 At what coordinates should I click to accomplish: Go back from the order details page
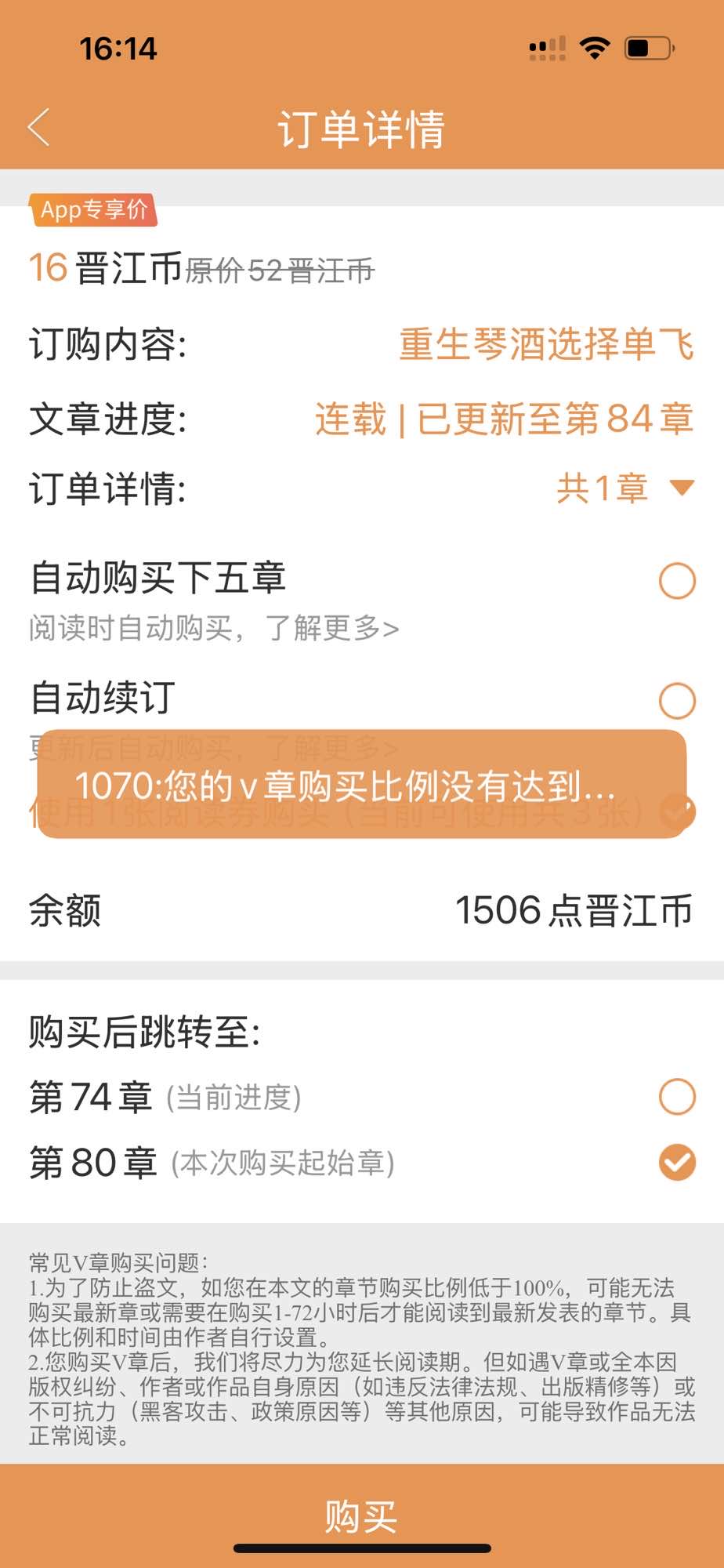tap(39, 128)
